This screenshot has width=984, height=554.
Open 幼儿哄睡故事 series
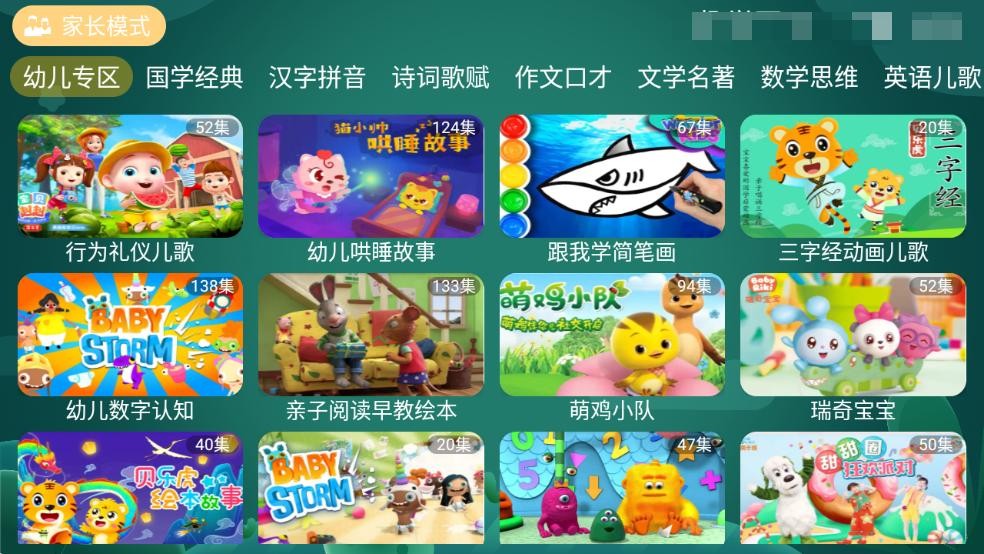click(x=371, y=177)
